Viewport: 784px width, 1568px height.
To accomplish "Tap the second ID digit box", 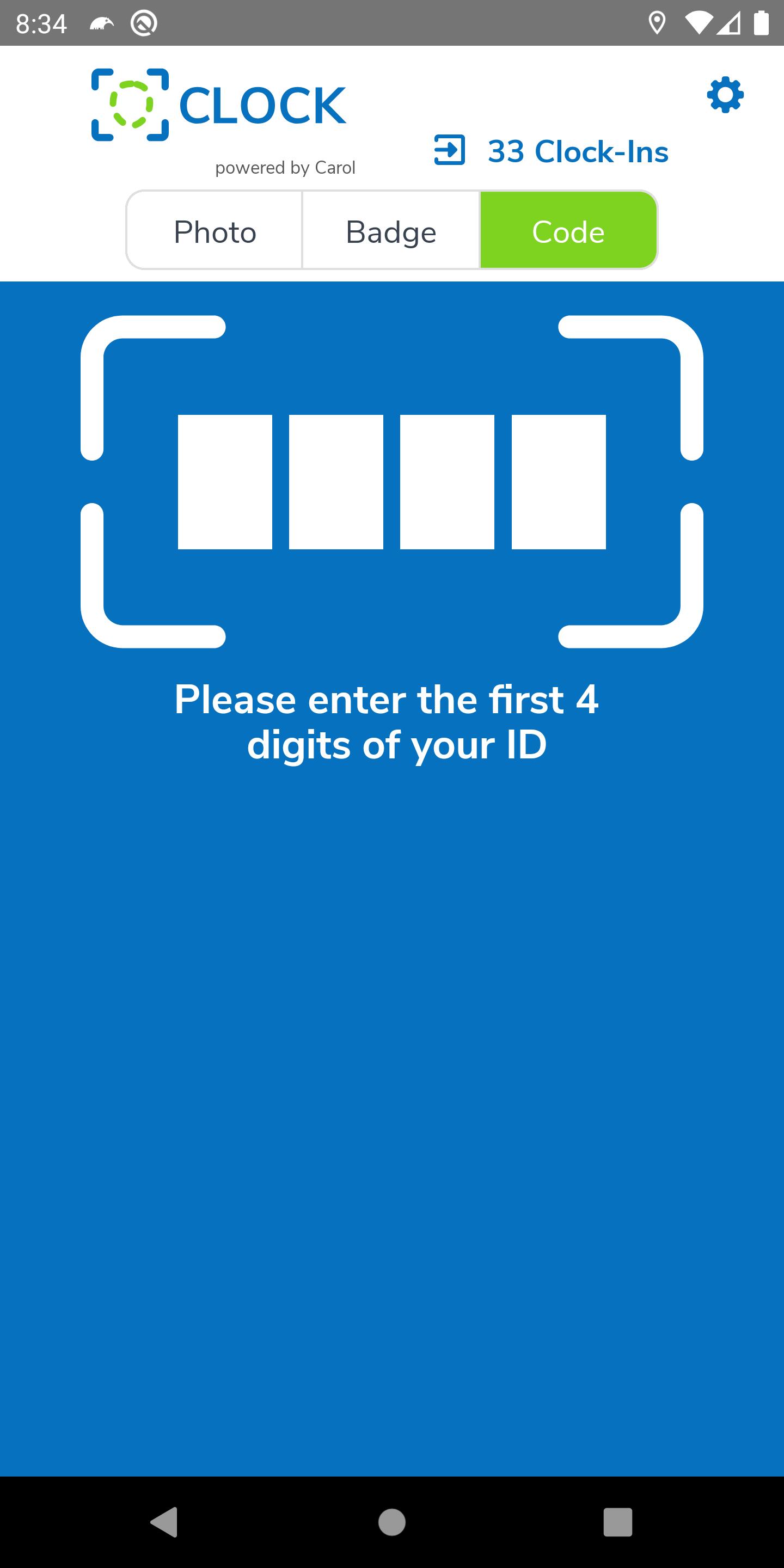I will (x=336, y=482).
